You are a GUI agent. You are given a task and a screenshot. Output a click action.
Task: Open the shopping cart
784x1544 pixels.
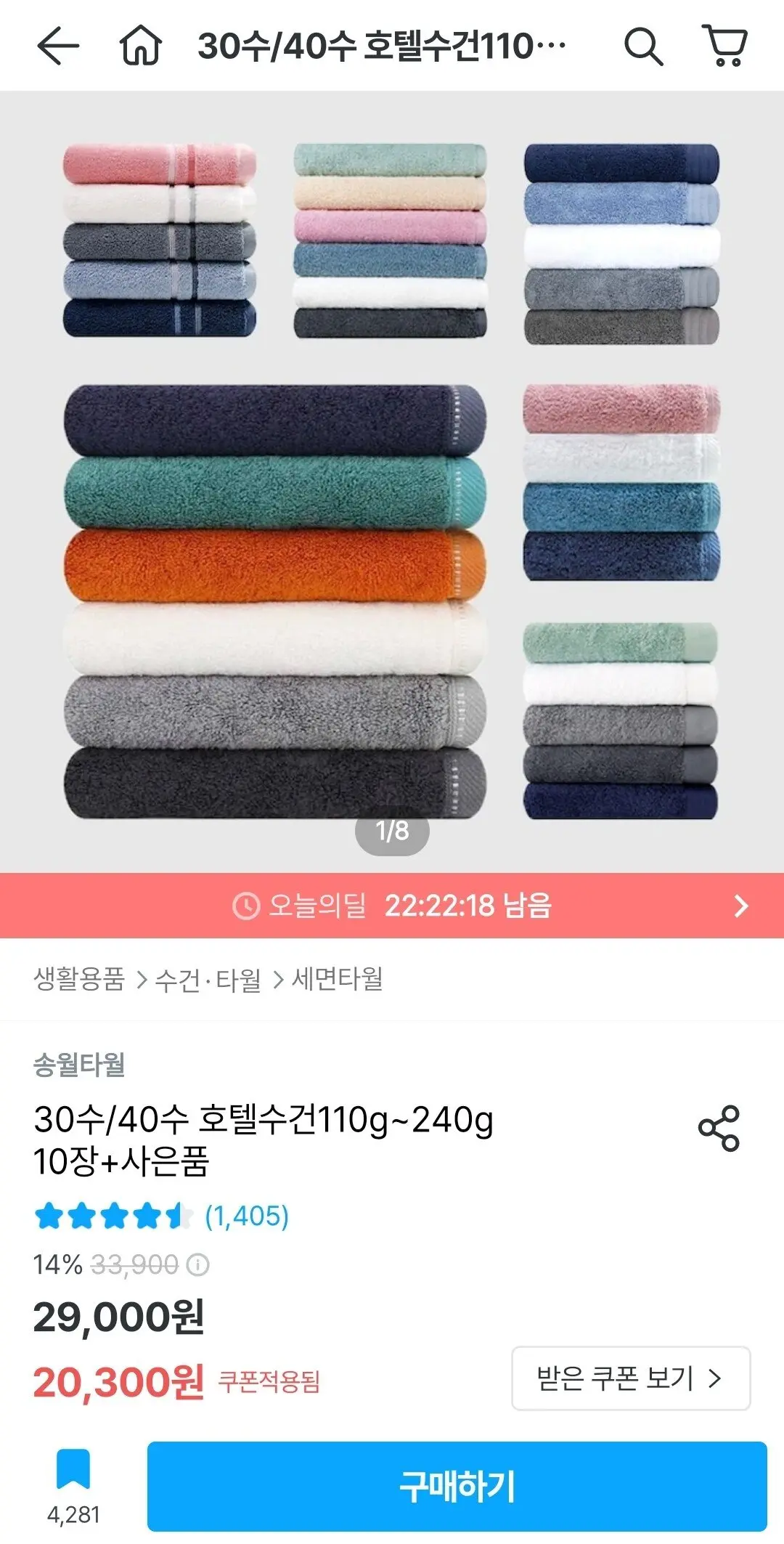pos(724,45)
